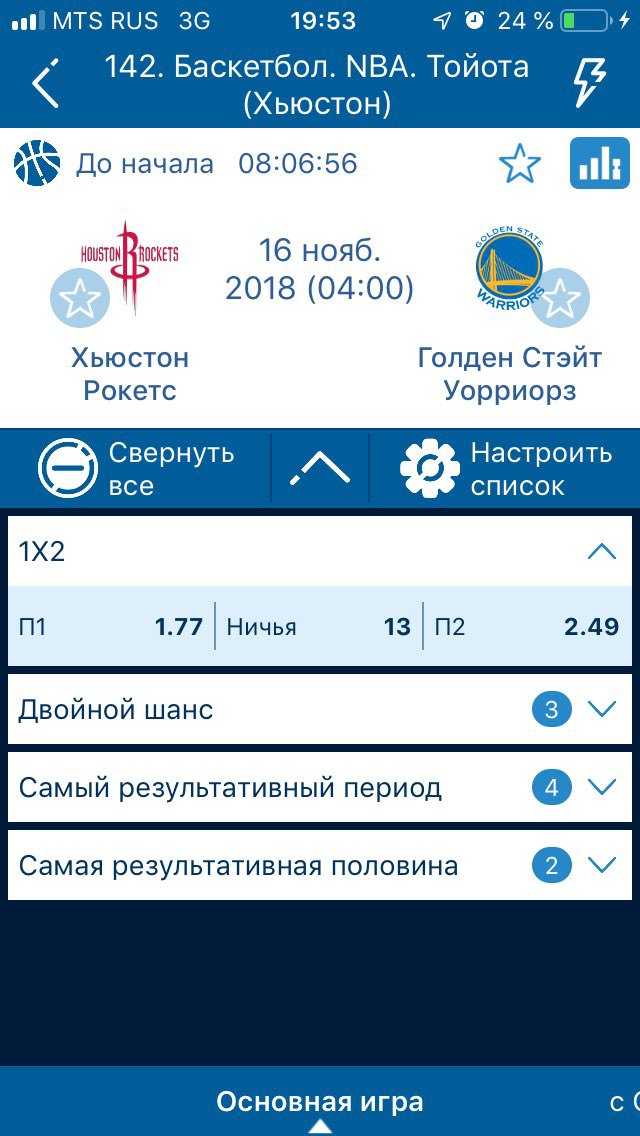Add this match to favorites with the star
640x1136 pixels.
tap(520, 164)
